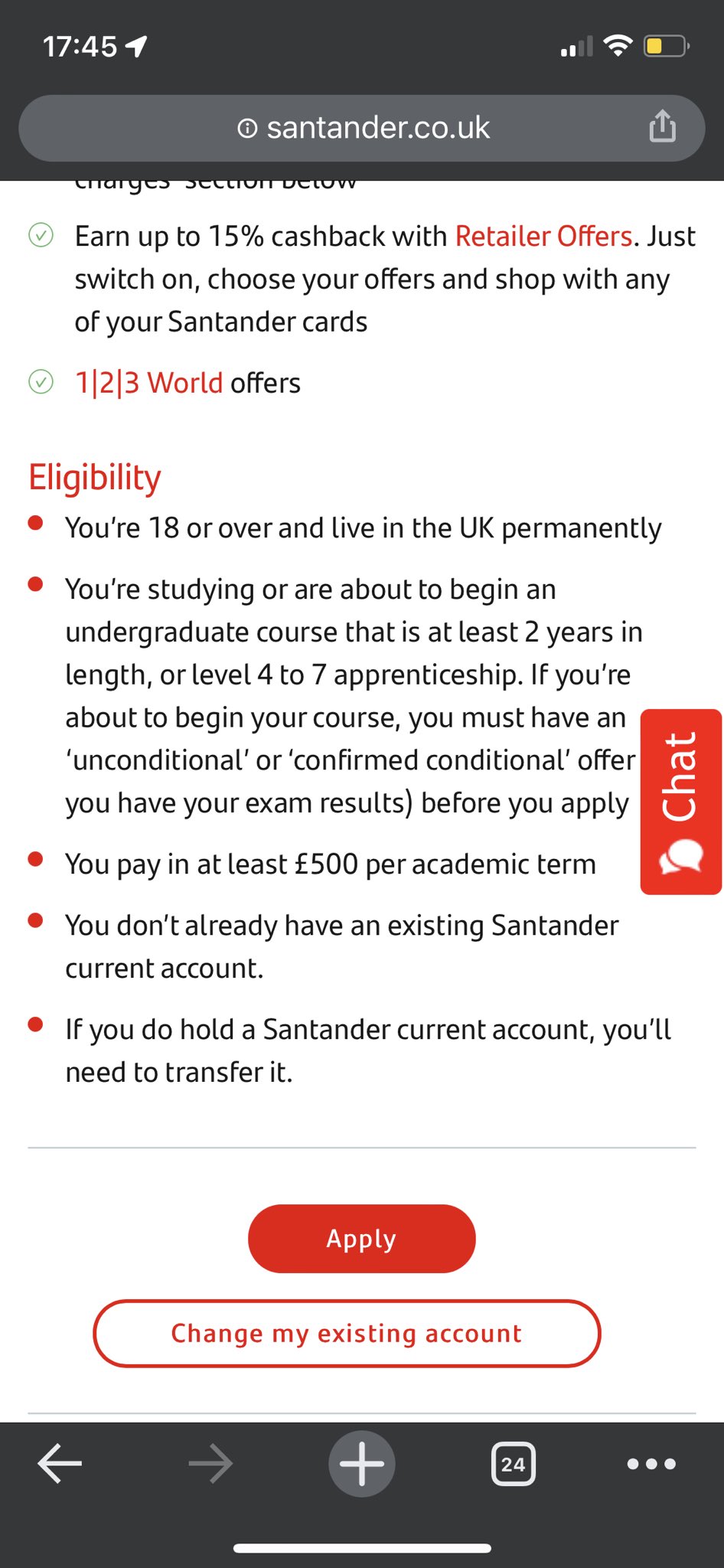Go back to the previous page

pyautogui.click(x=60, y=1463)
